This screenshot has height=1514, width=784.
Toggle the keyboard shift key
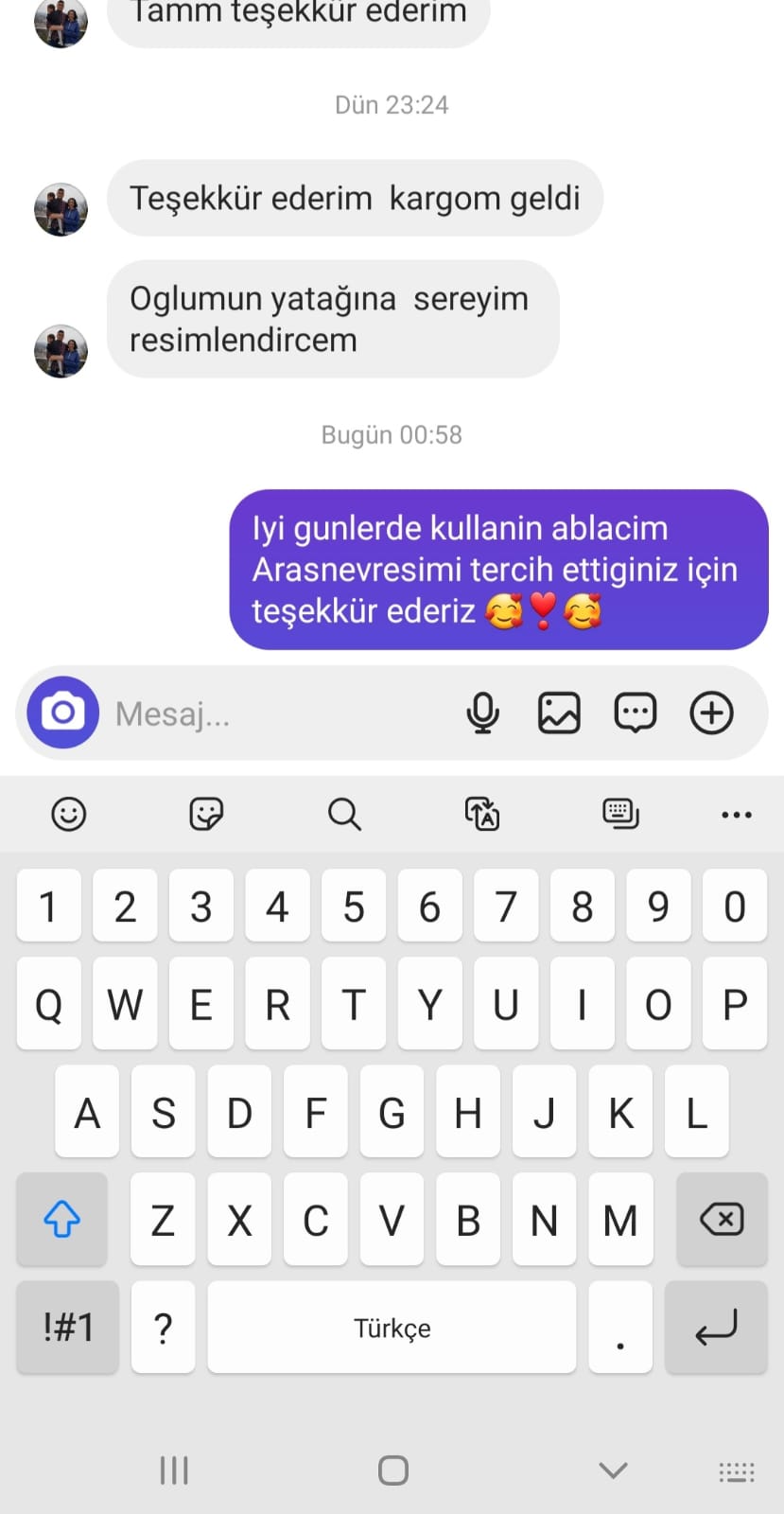click(61, 1219)
